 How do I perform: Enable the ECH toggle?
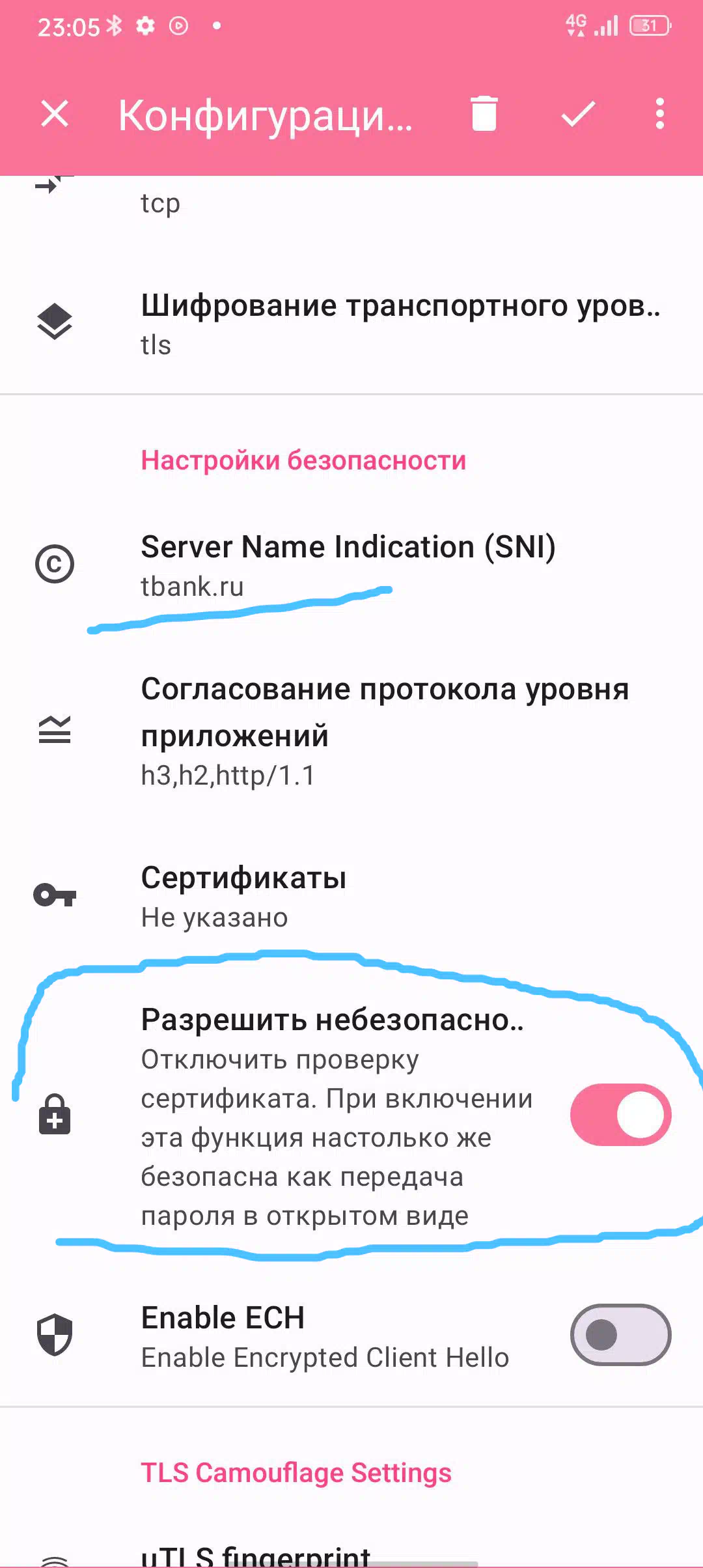click(620, 1335)
